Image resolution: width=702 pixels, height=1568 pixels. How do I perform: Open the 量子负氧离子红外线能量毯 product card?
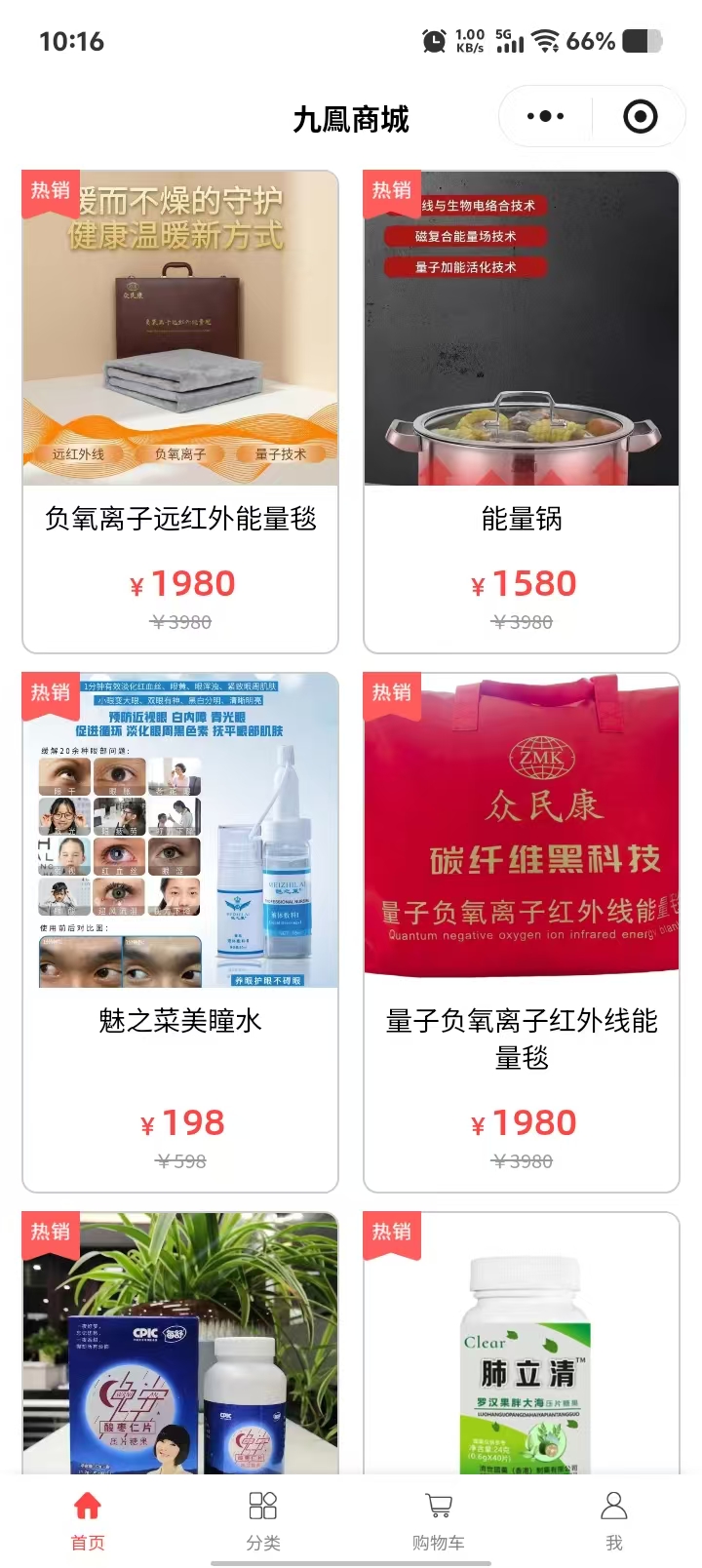click(522, 931)
